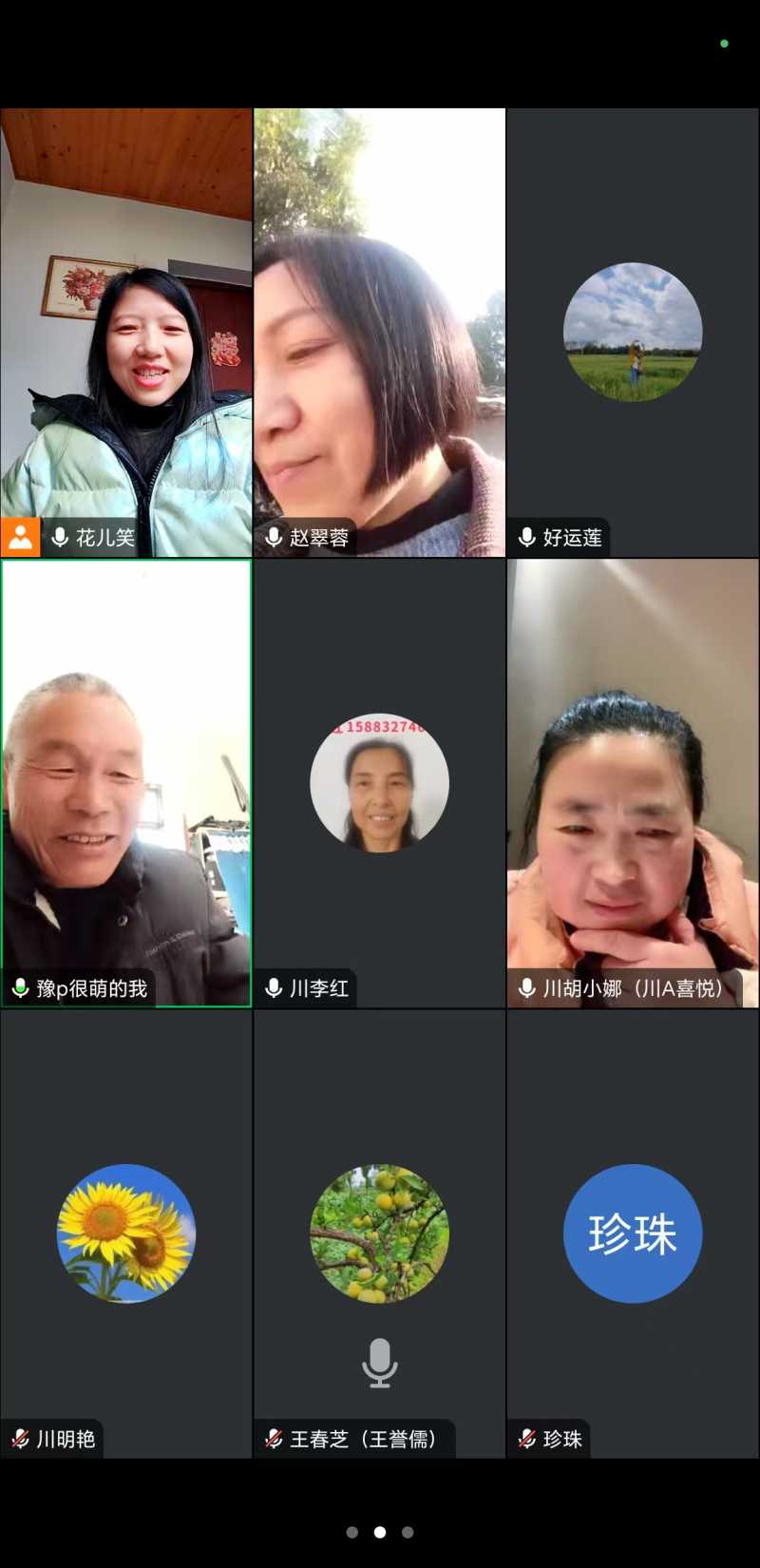Tap participant tile 好运莲
This screenshot has width=760, height=1568.
pyautogui.click(x=633, y=333)
